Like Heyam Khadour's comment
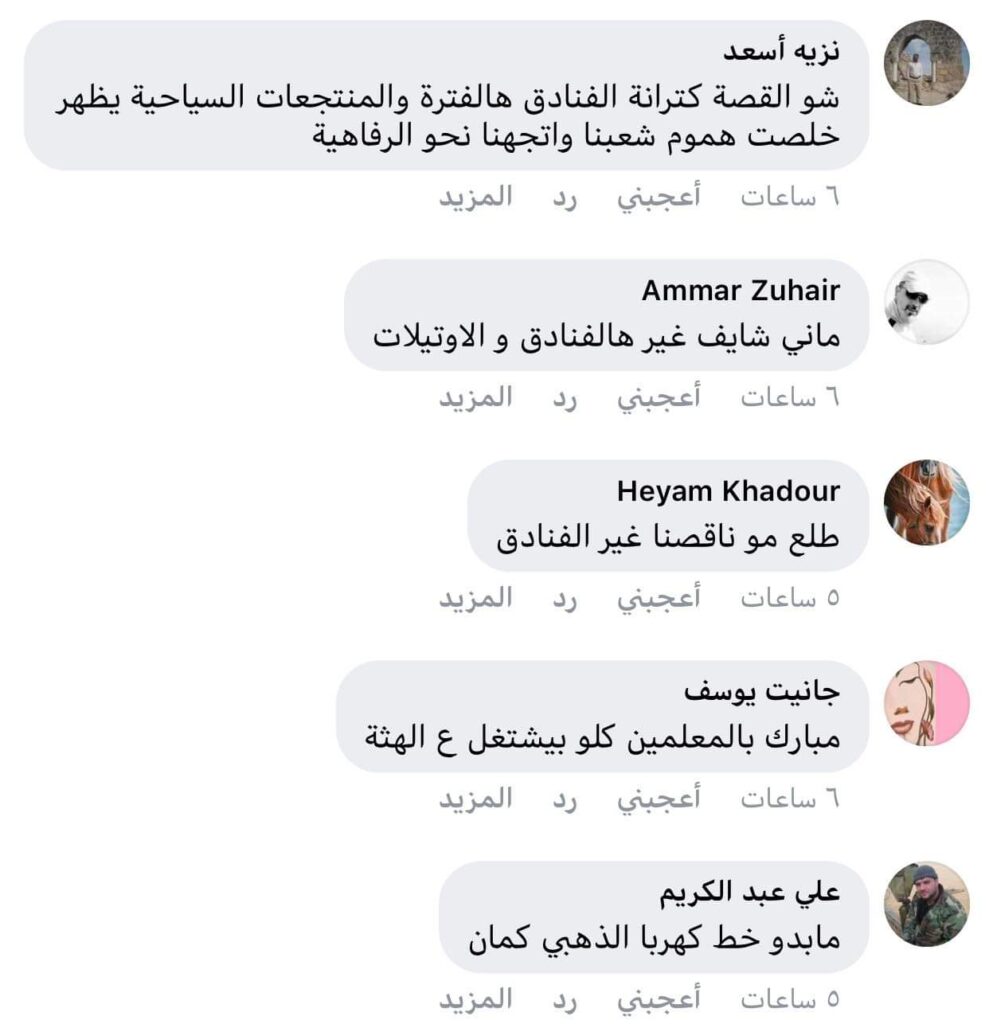 pyautogui.click(x=658, y=598)
